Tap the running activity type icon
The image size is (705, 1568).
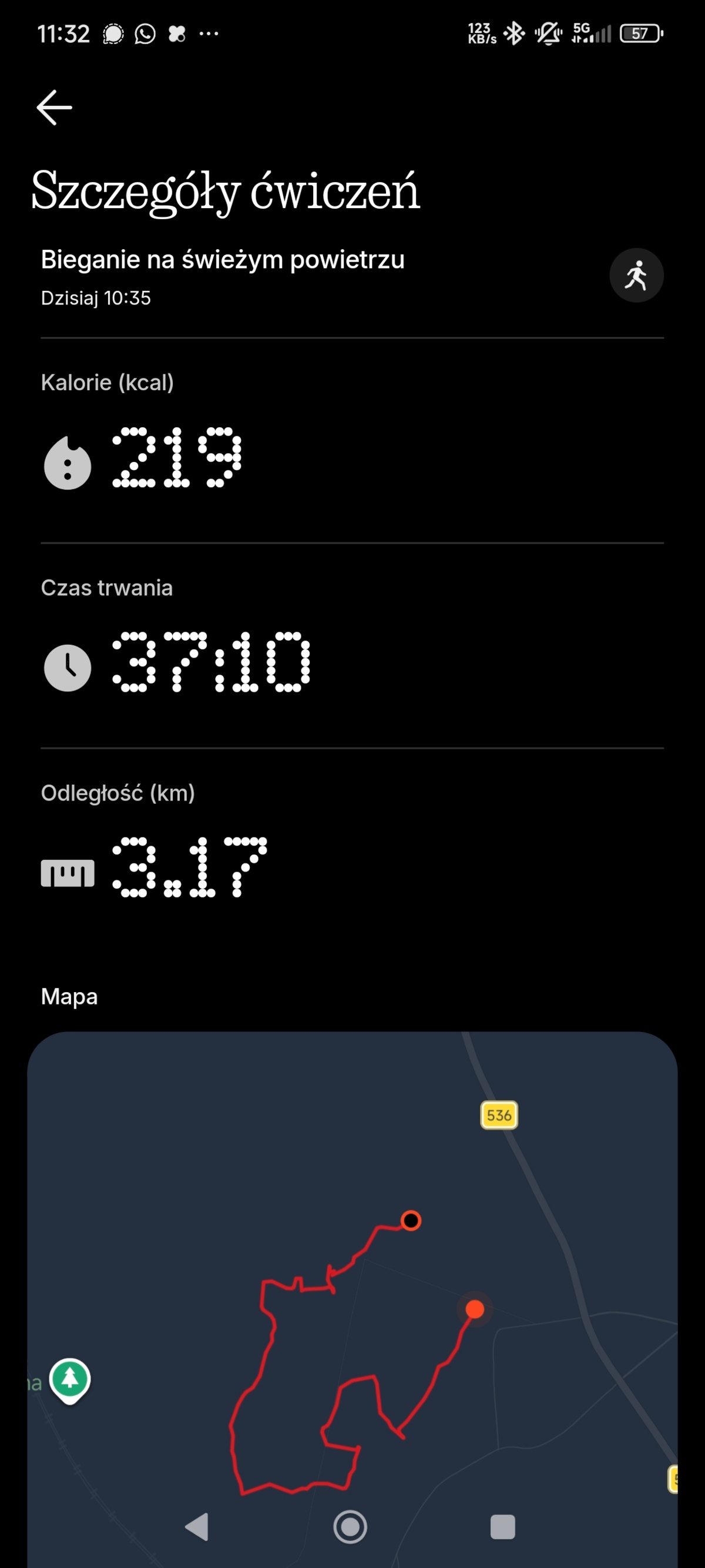click(x=636, y=274)
